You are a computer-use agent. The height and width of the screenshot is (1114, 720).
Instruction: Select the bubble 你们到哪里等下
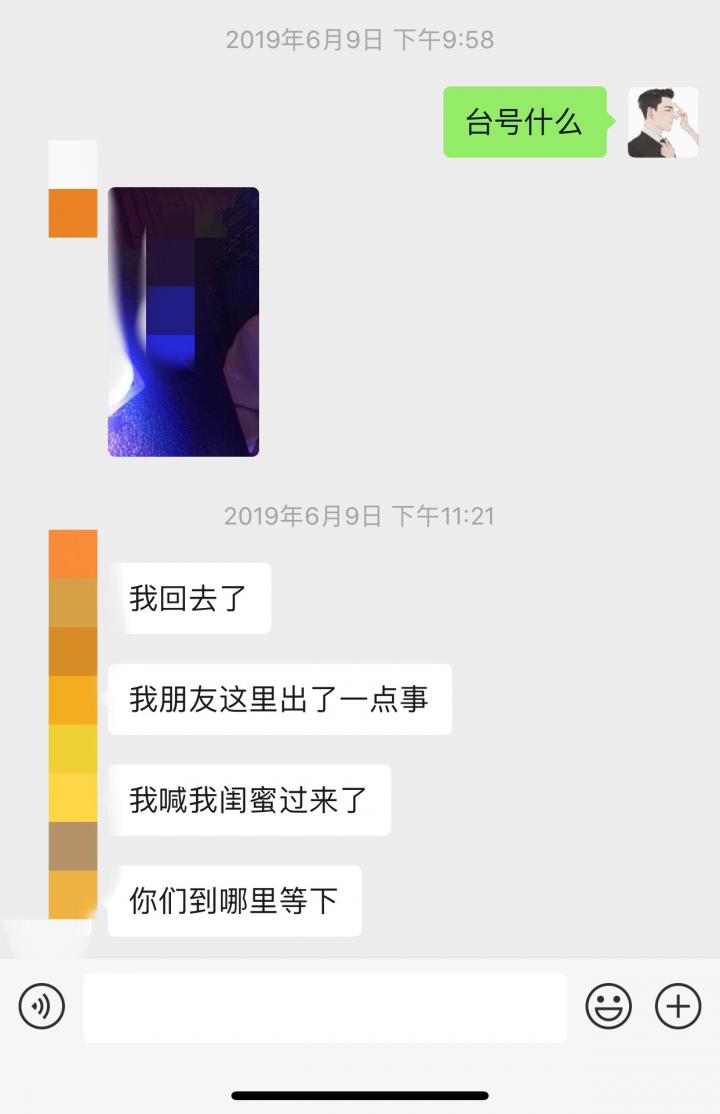pyautogui.click(x=233, y=900)
